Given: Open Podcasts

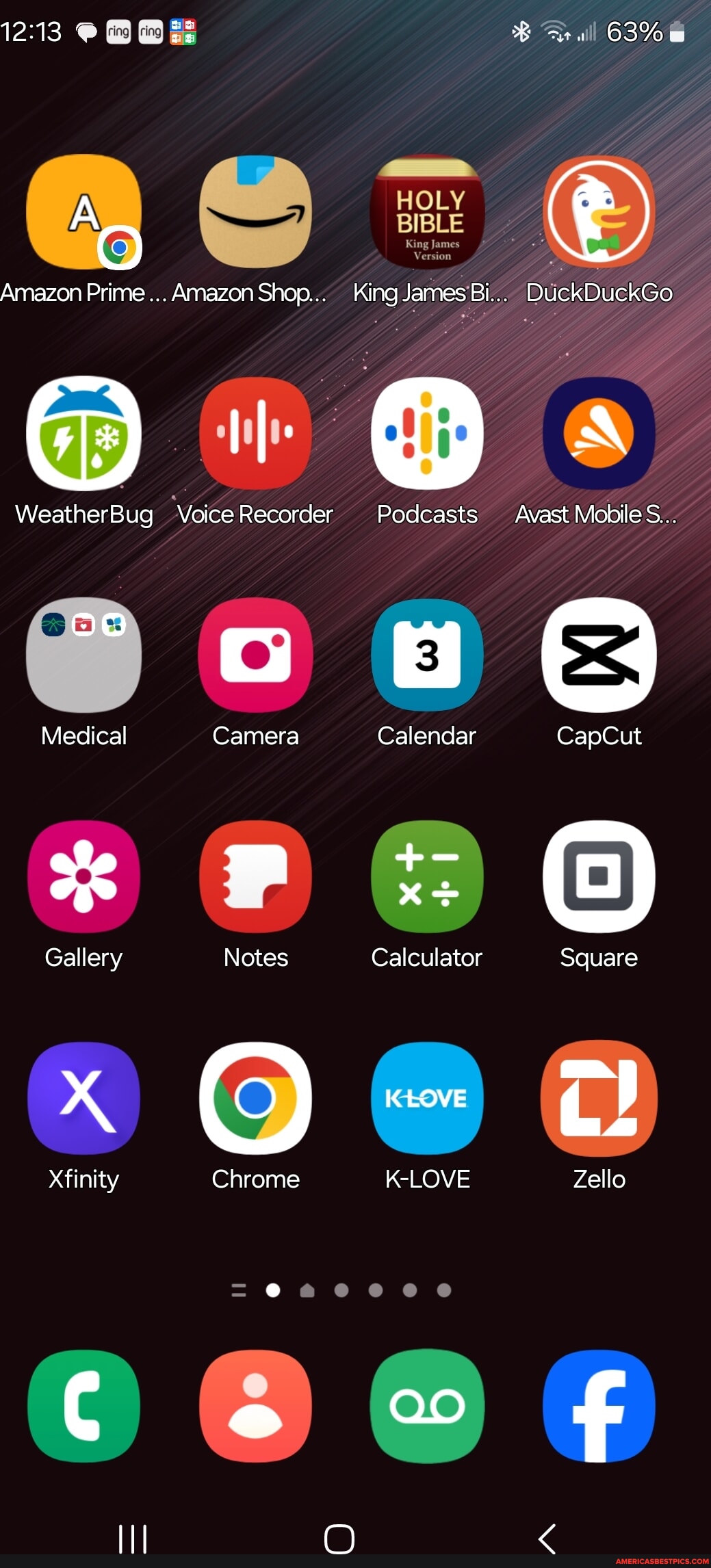Looking at the screenshot, I should click(x=427, y=434).
